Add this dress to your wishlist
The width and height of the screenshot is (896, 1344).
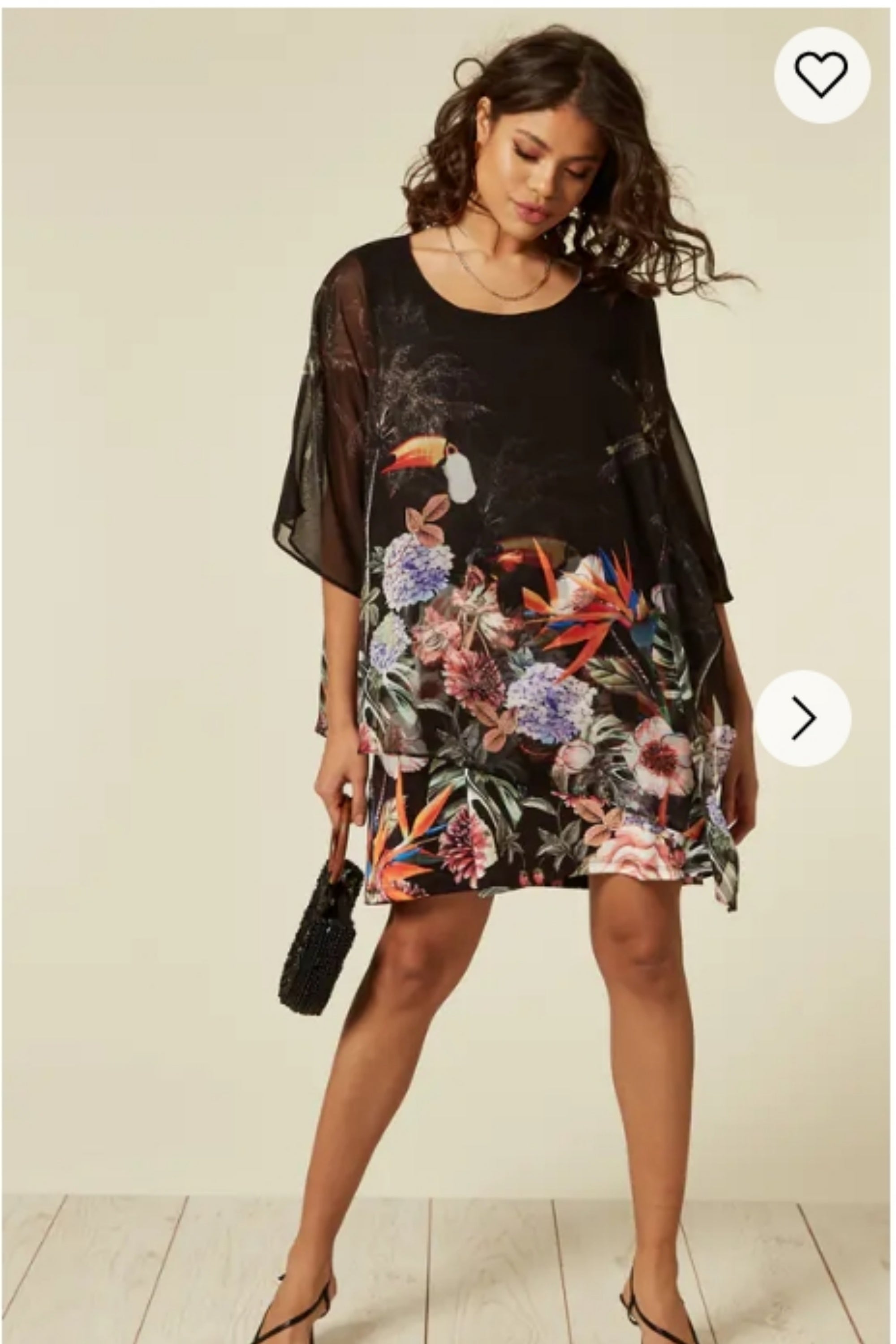[x=822, y=75]
